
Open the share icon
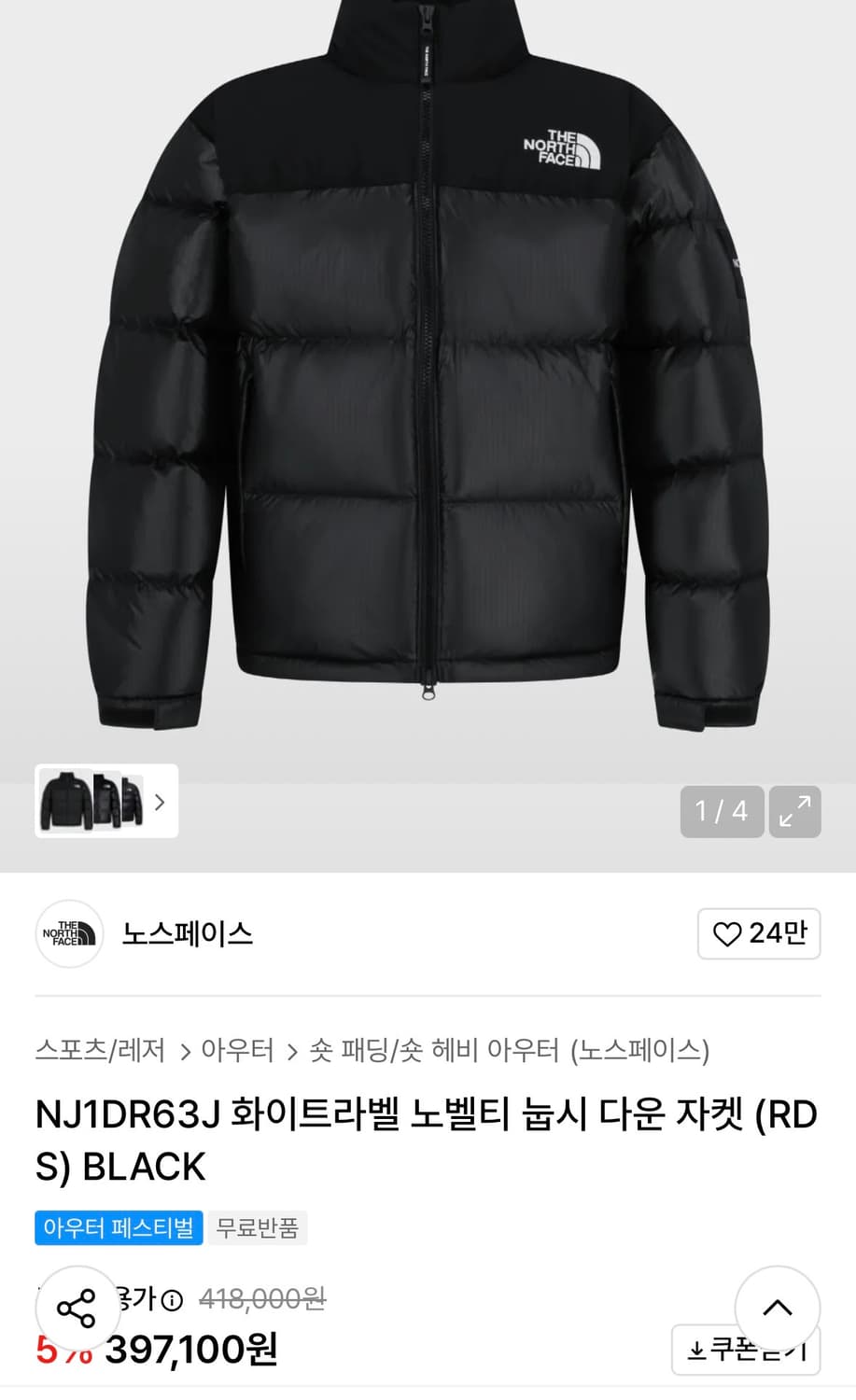(x=77, y=1307)
